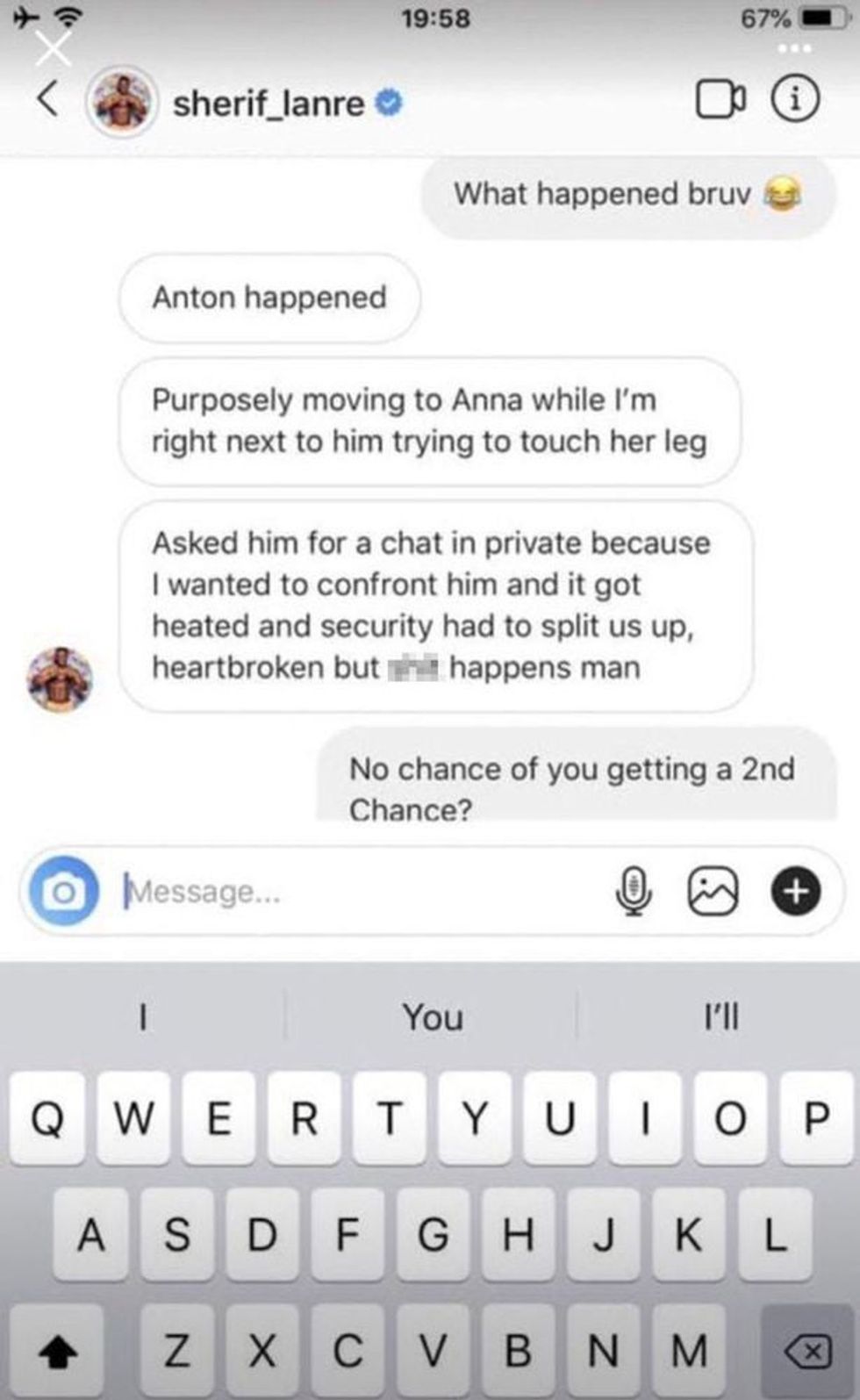Choose the "You" keyboard suggestion
860x1400 pixels.
(x=432, y=1017)
